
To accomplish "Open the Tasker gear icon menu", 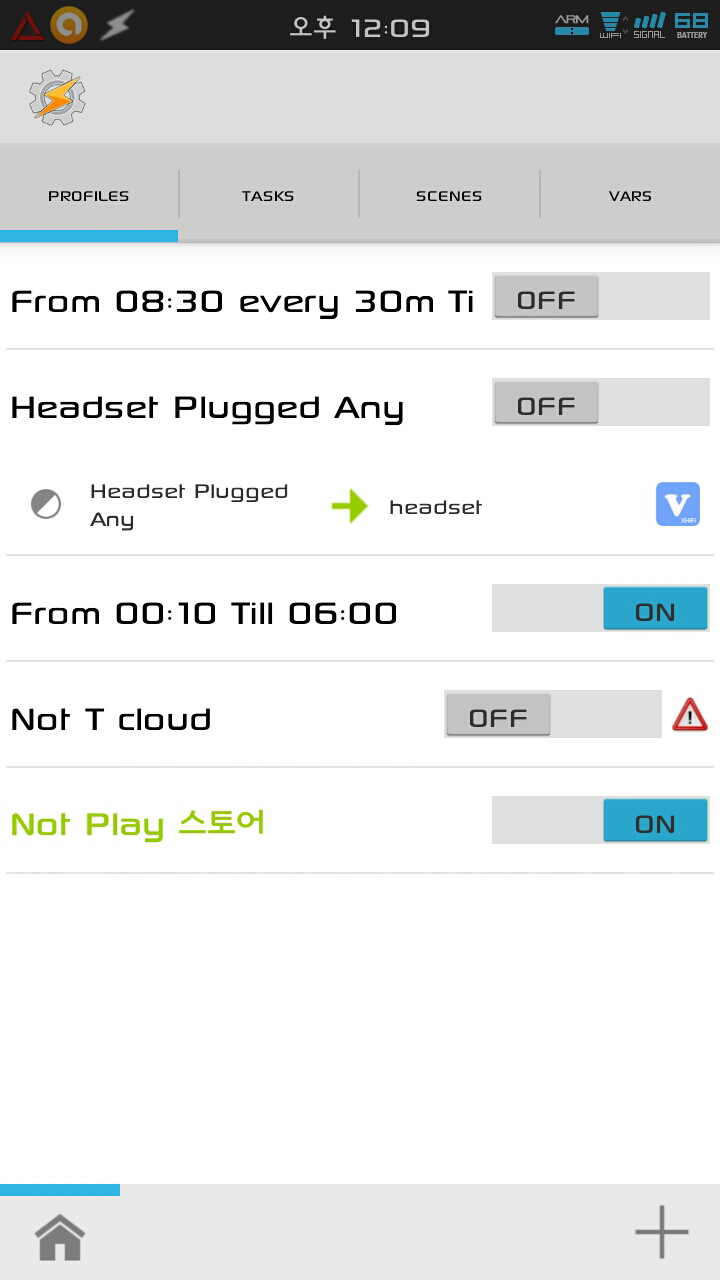I will click(57, 98).
